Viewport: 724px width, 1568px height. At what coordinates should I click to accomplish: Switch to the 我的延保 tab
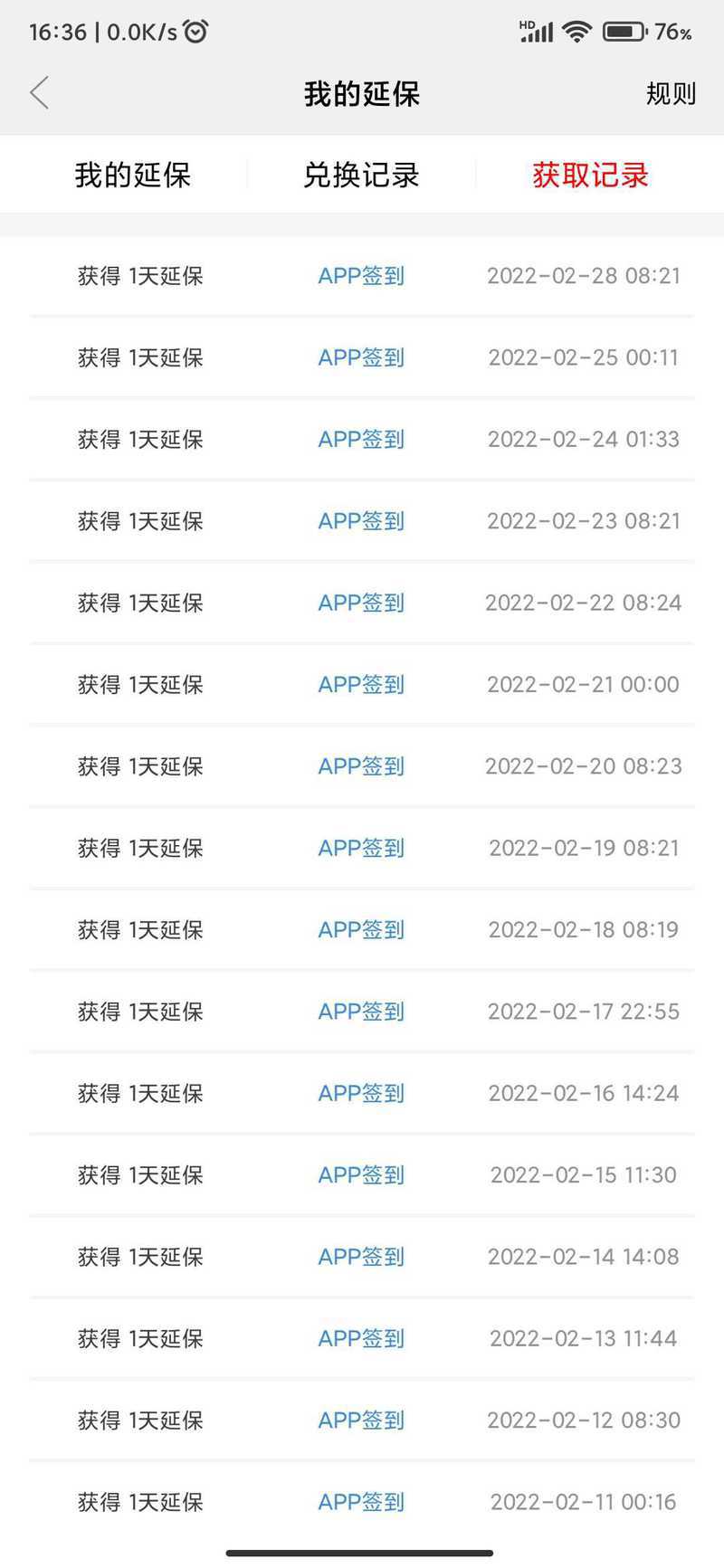[133, 175]
